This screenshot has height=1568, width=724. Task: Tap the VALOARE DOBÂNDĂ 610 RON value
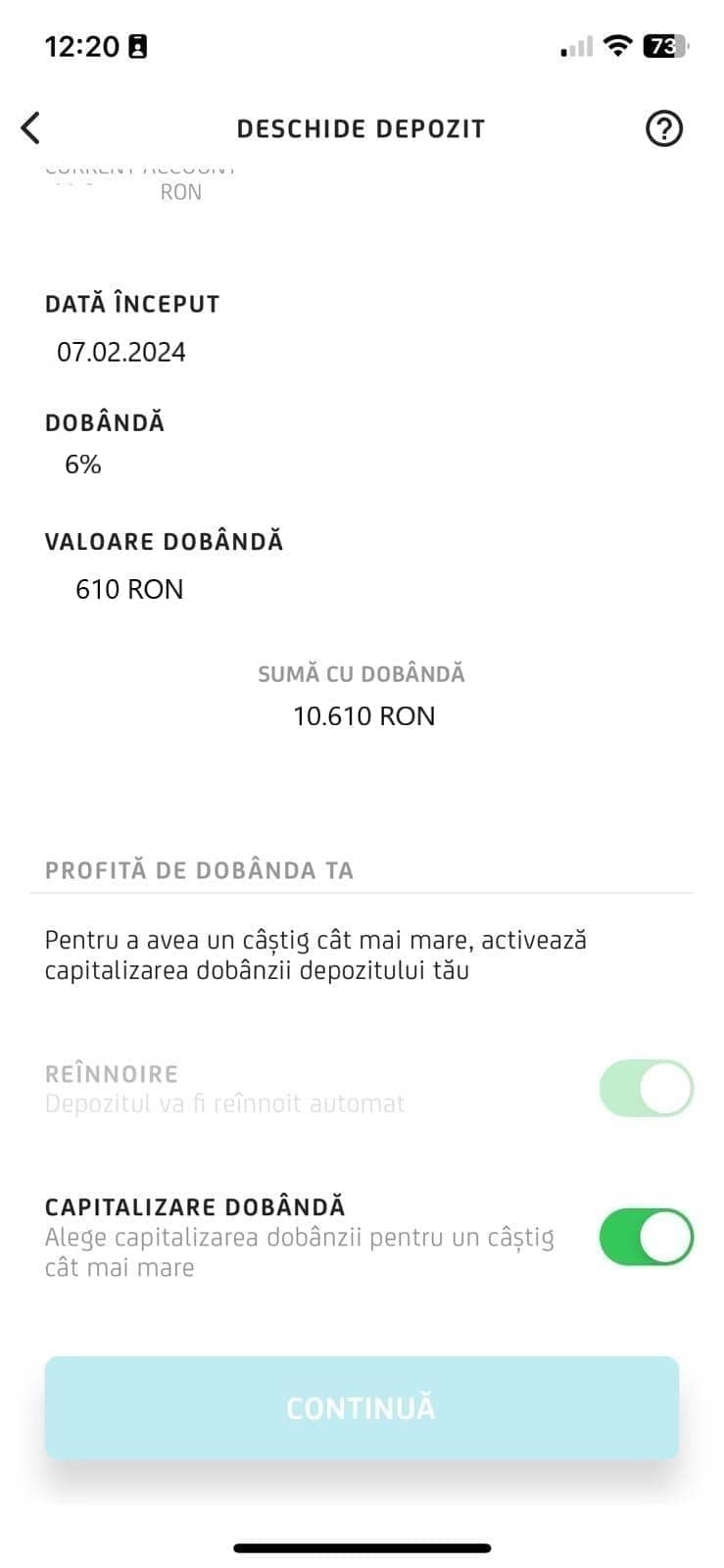[x=130, y=589]
